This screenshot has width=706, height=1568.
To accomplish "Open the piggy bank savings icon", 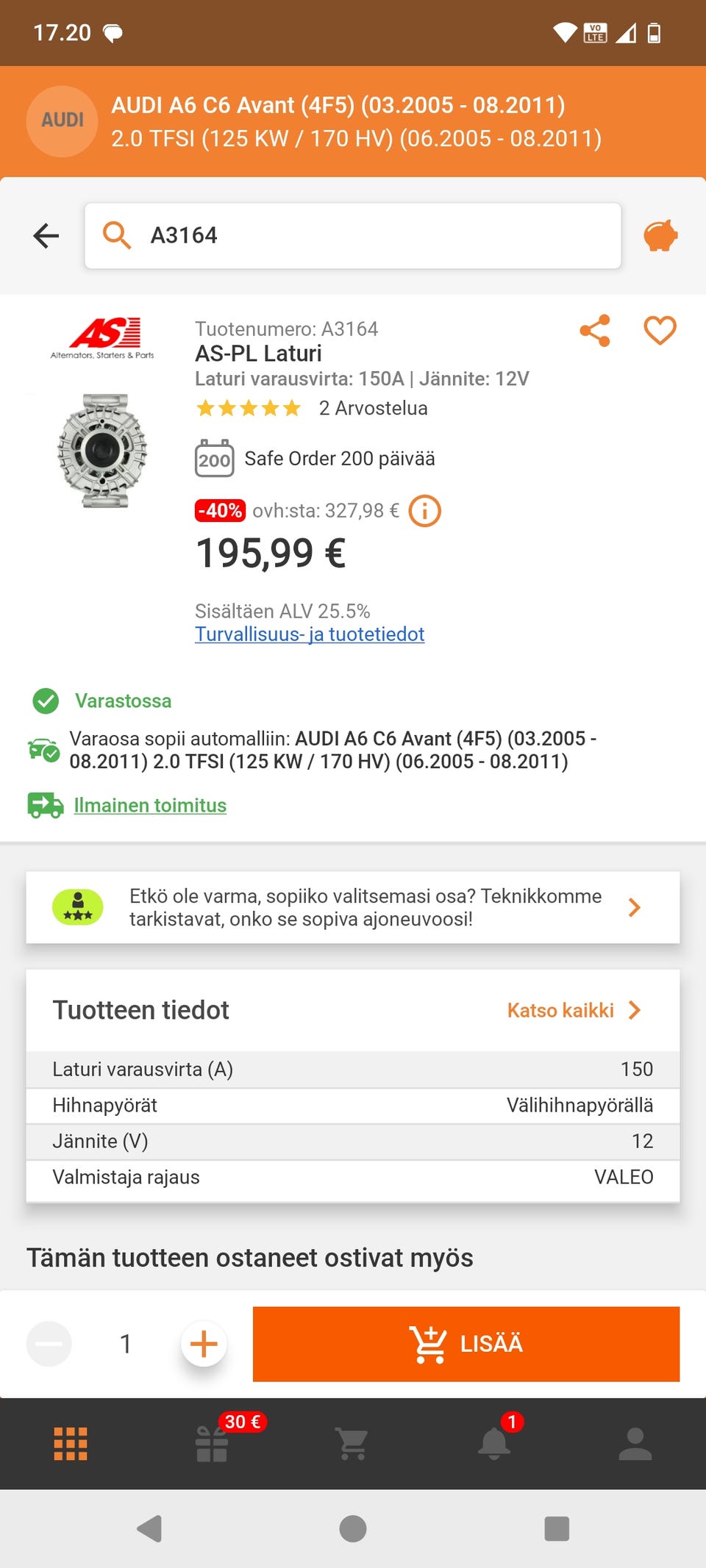I will tap(660, 237).
